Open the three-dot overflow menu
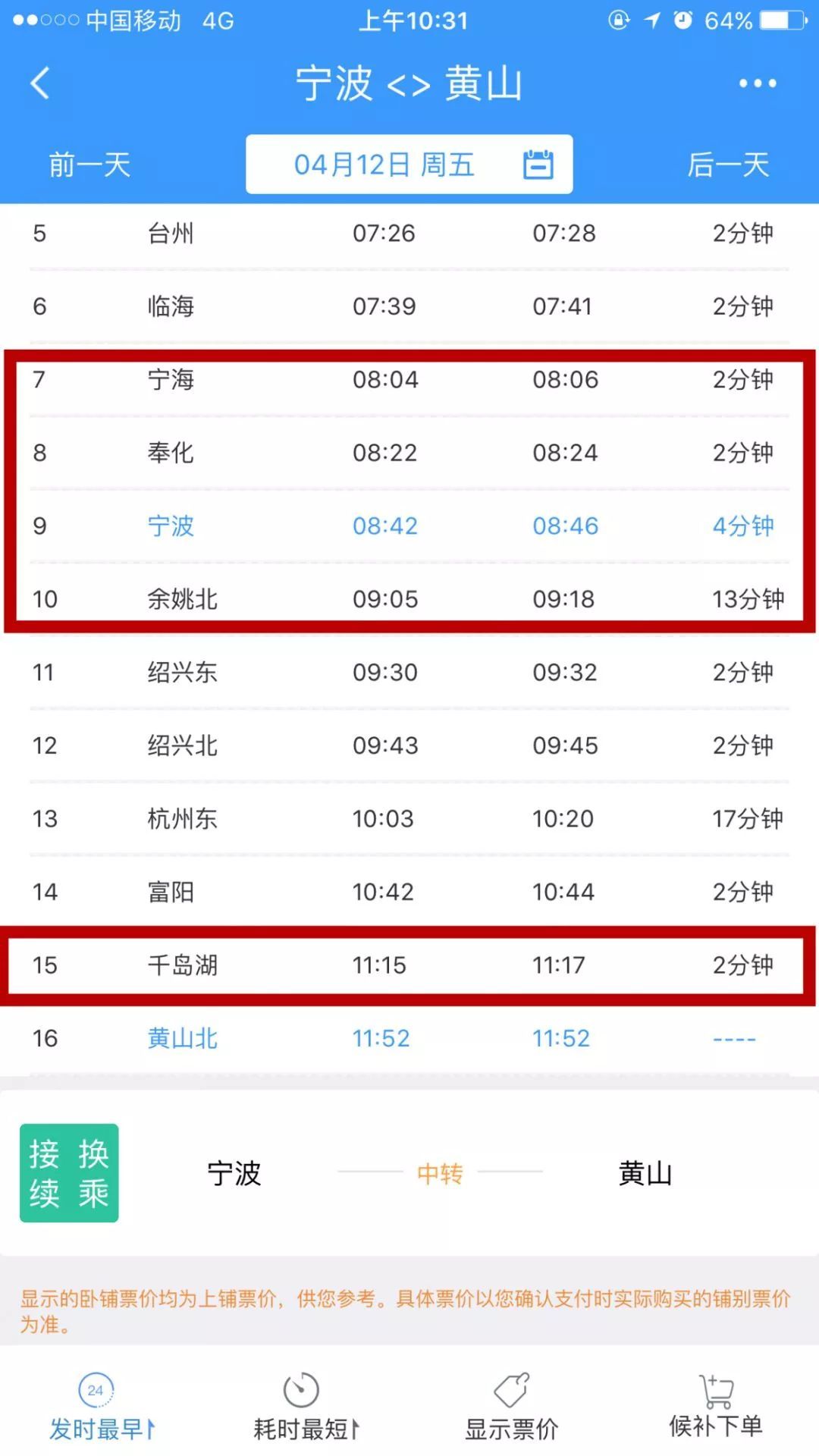The image size is (819, 1456). (757, 83)
